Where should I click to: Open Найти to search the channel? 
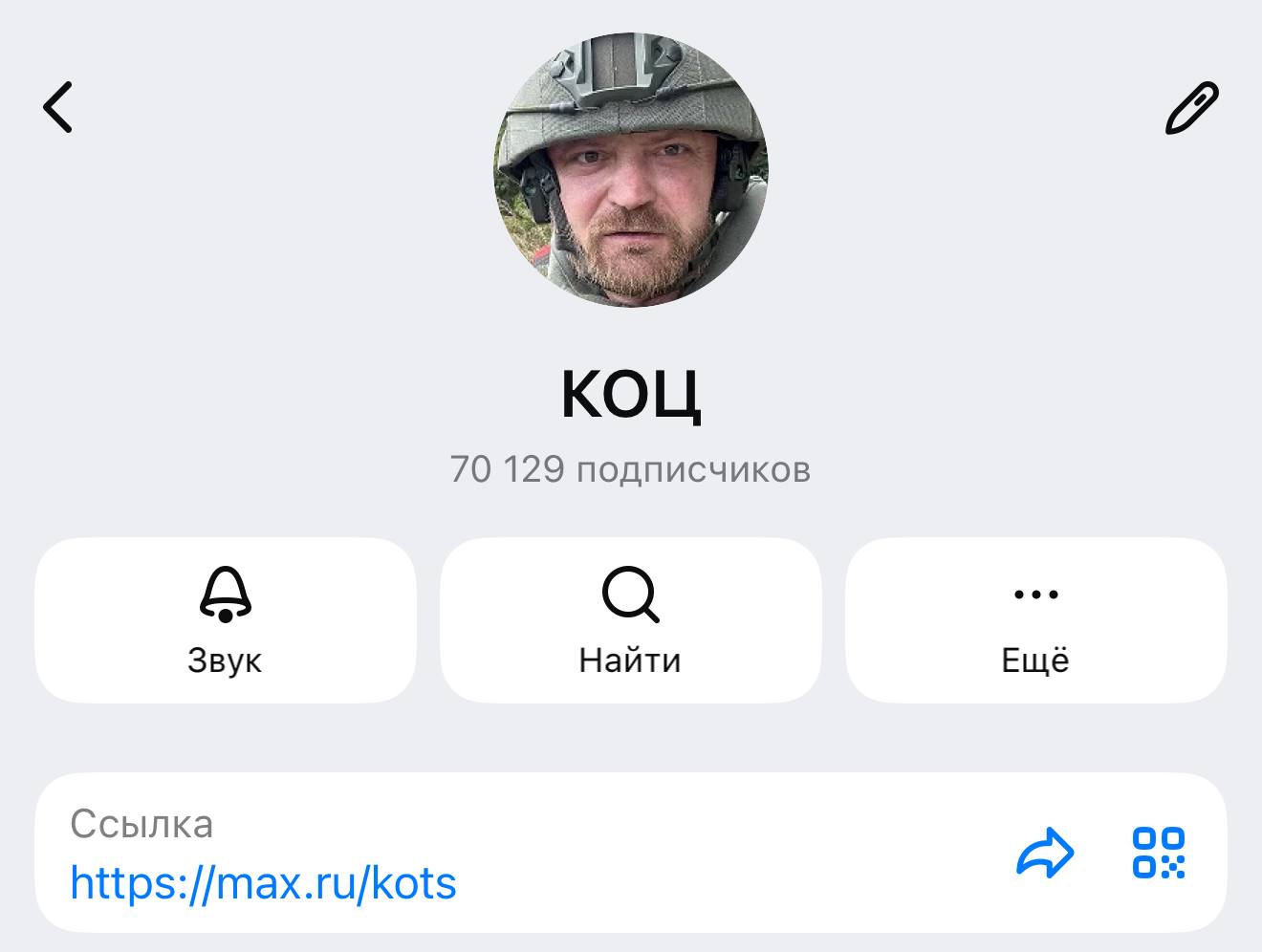tap(630, 619)
